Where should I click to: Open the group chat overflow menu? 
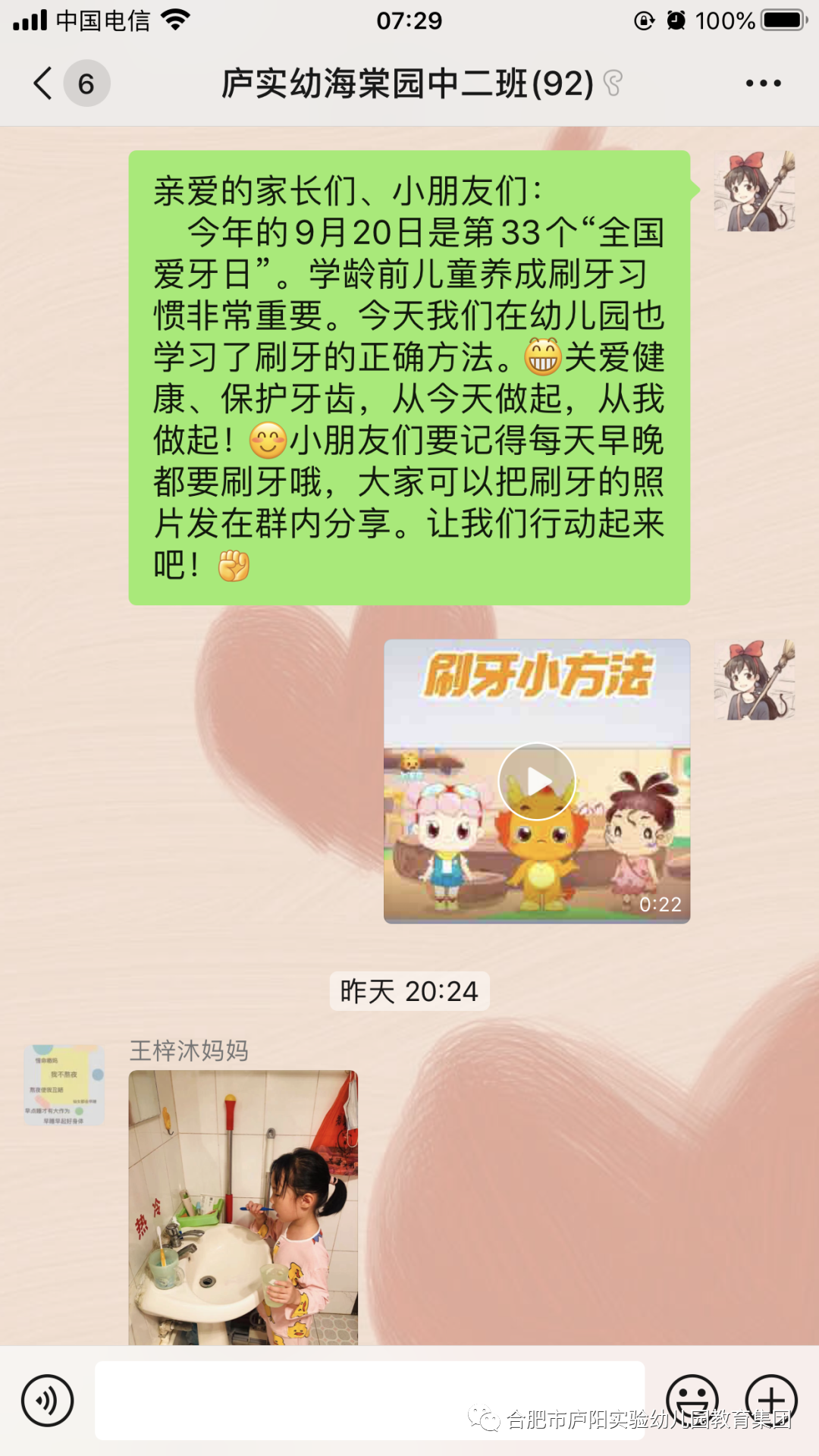point(763,83)
